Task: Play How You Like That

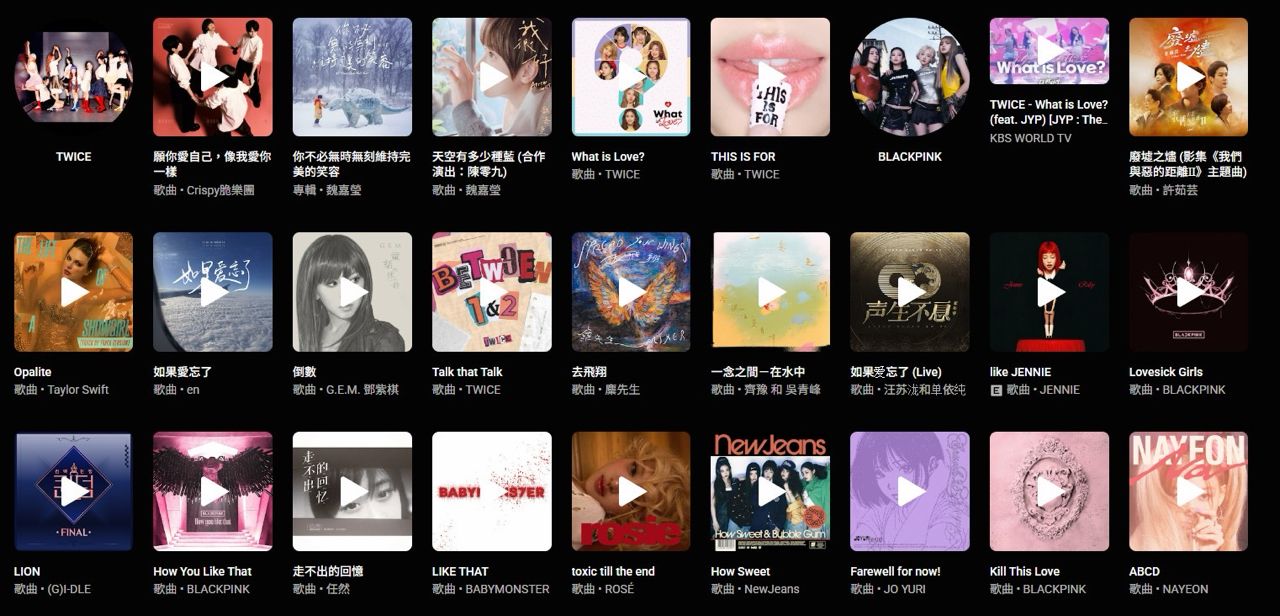Action: 213,491
